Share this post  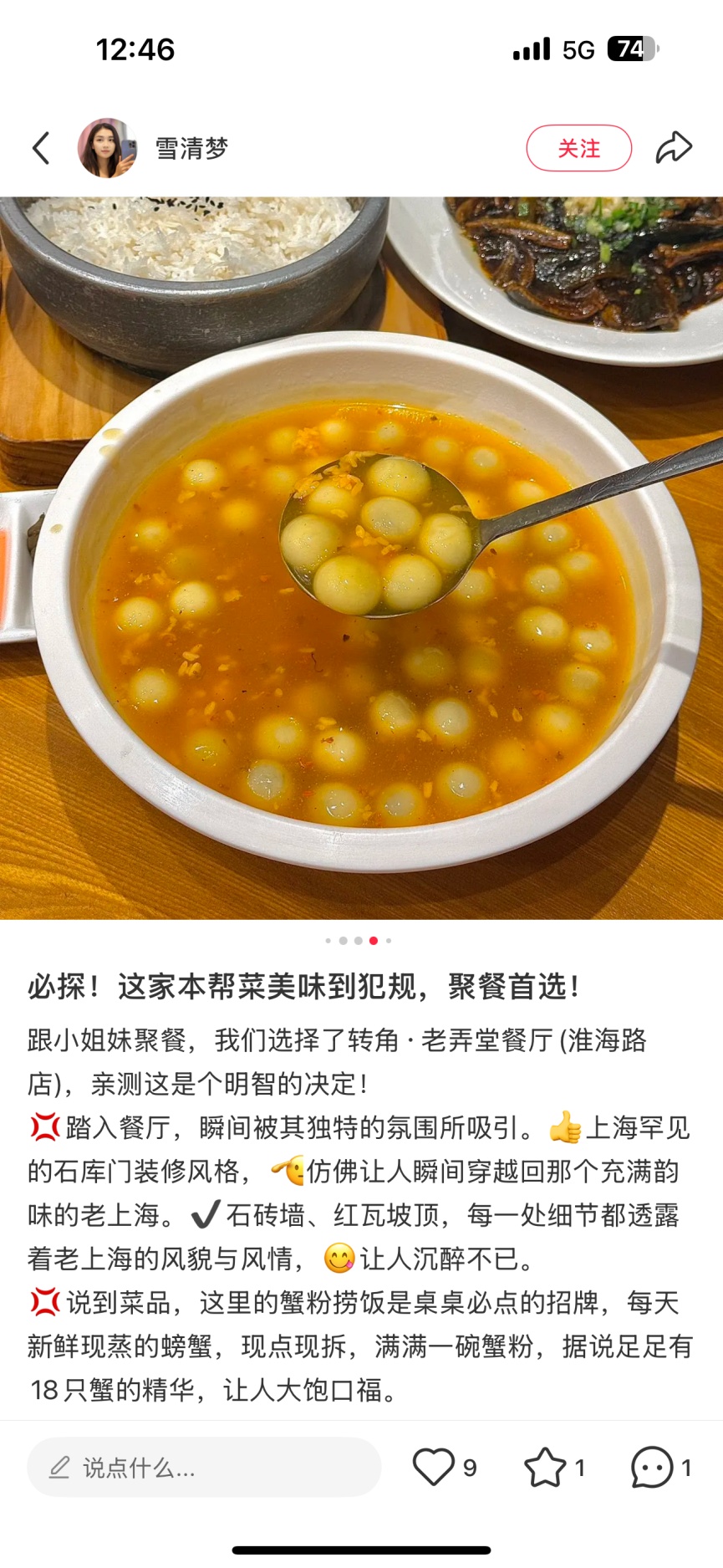(674, 148)
